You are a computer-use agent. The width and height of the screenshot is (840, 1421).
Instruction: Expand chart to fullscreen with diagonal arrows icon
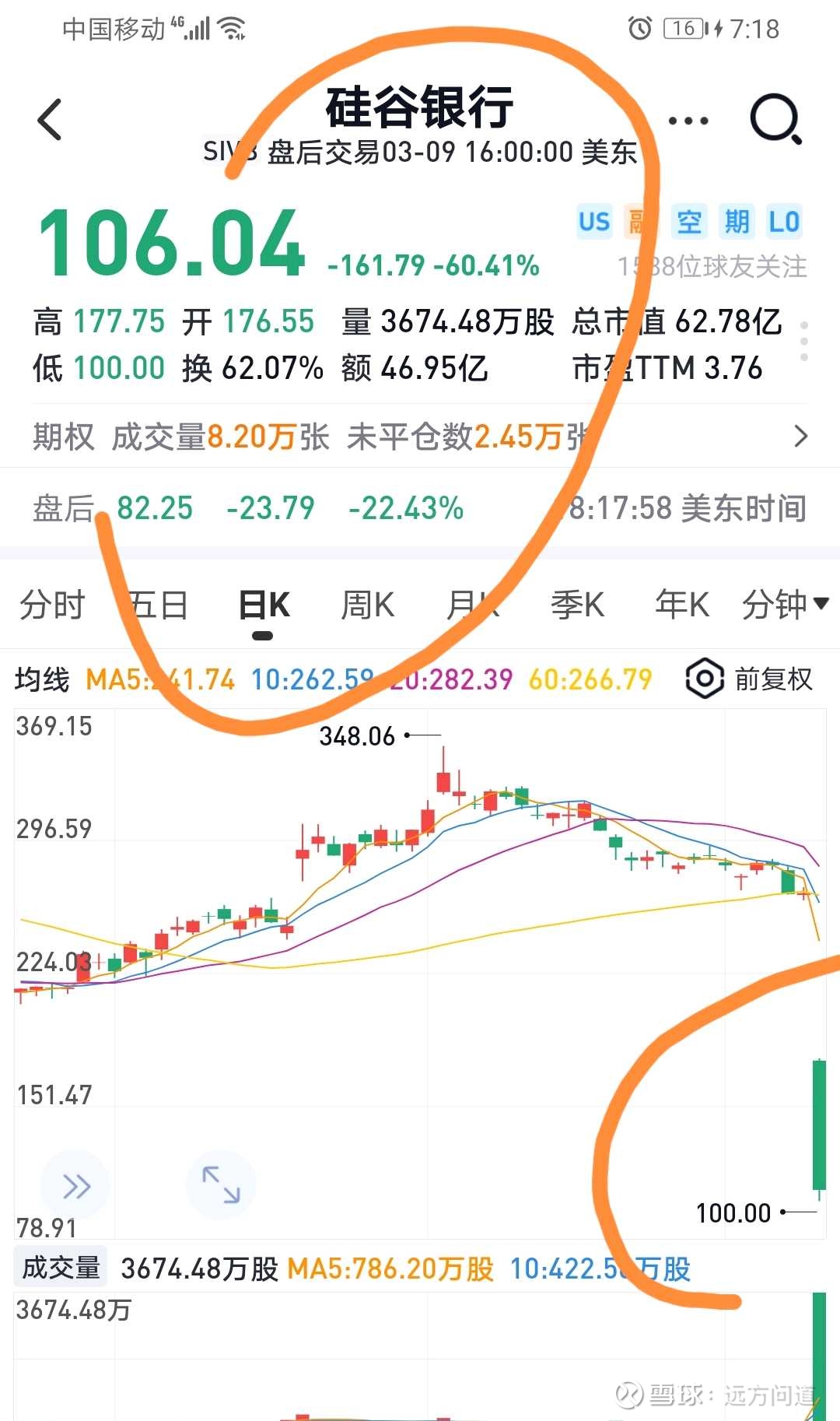tap(222, 1184)
